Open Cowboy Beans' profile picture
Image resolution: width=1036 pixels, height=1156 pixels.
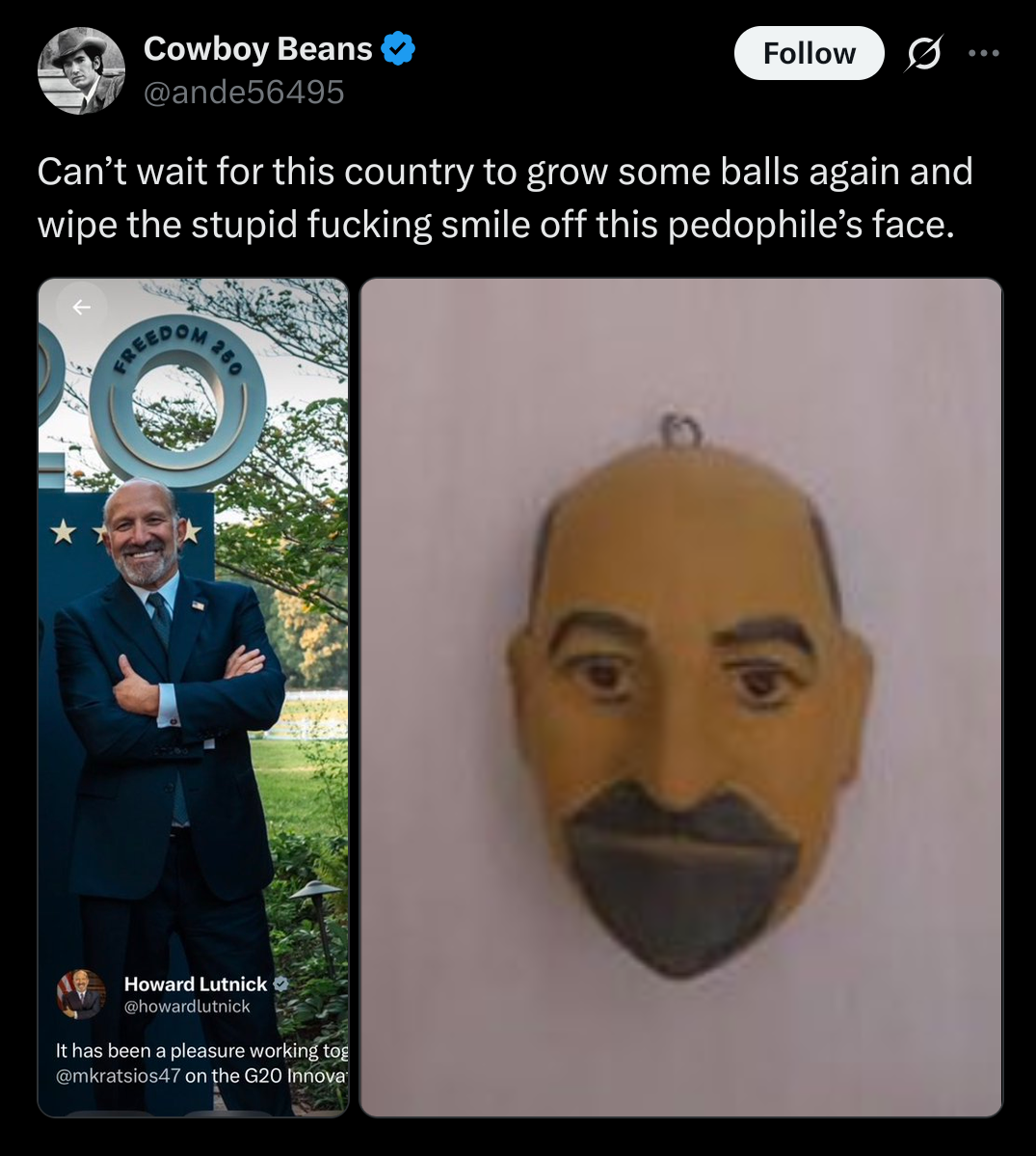(x=81, y=70)
